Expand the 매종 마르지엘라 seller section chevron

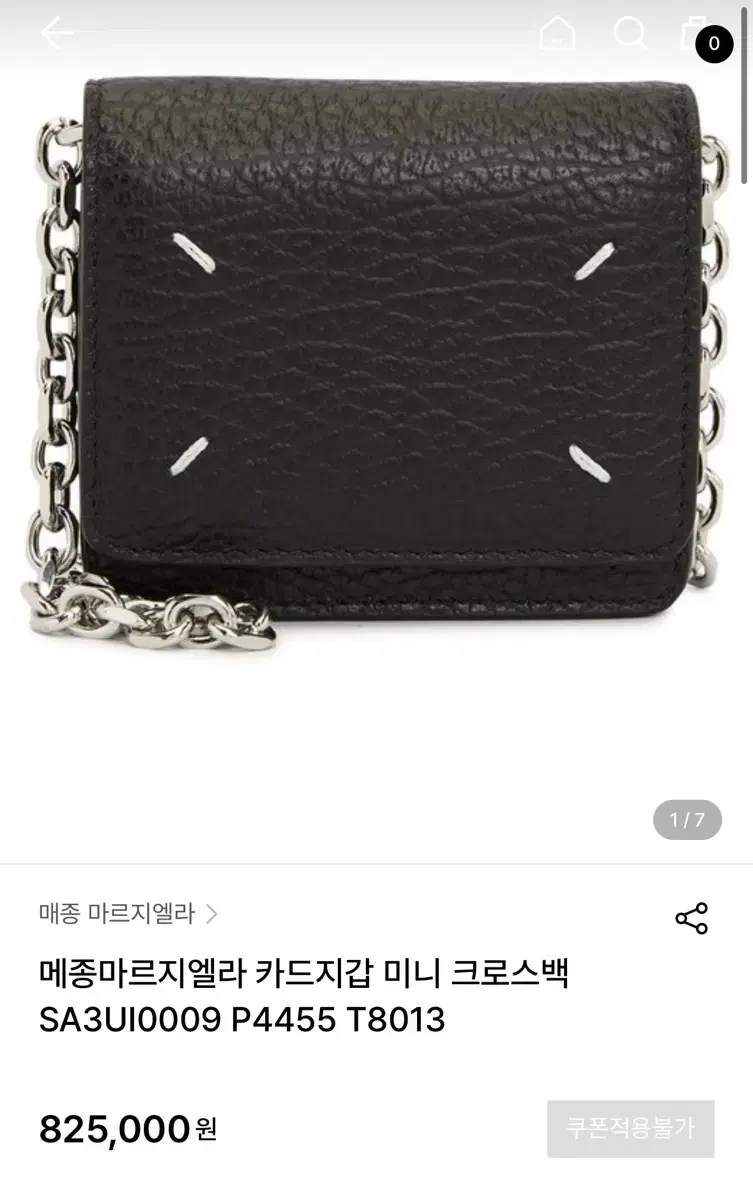(216, 911)
